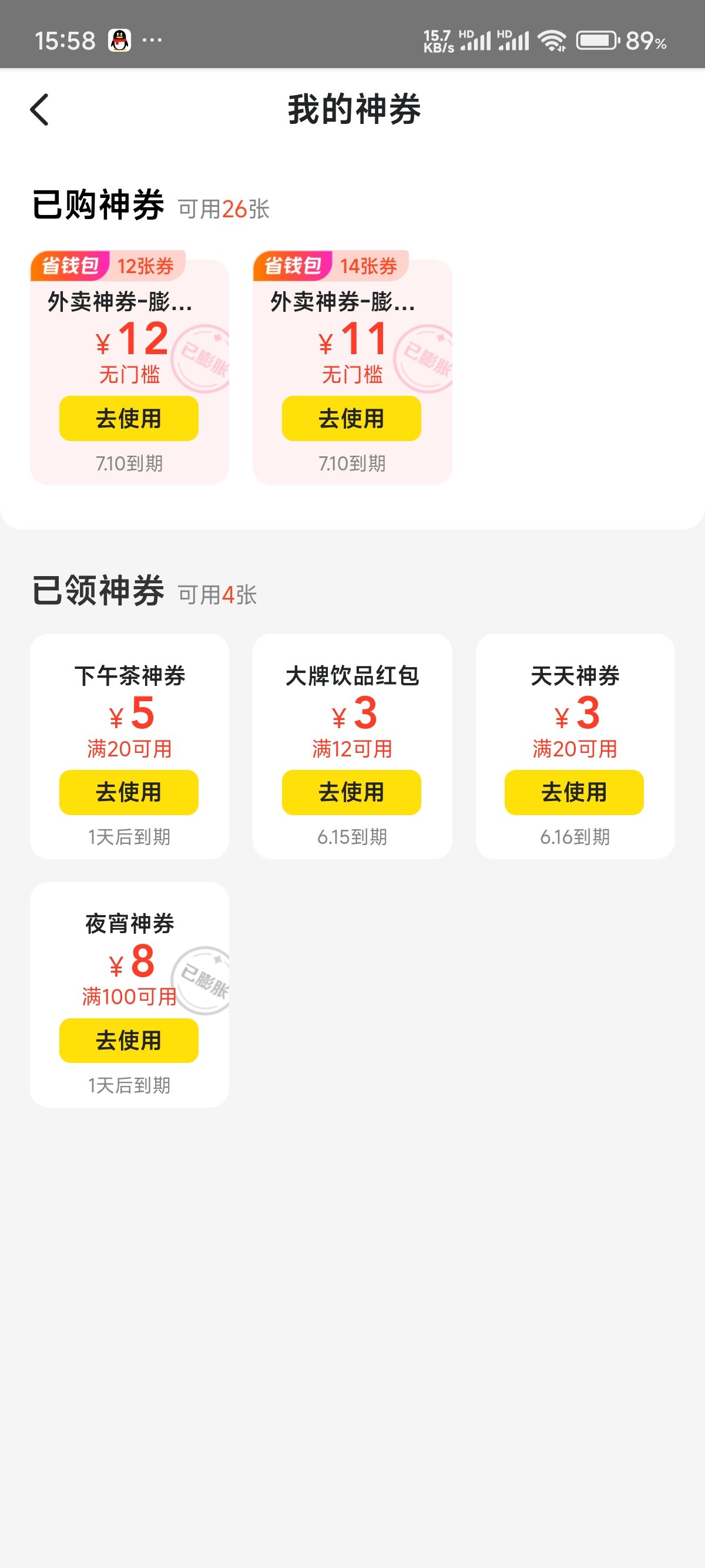Tap 去使用 on 下午茶神券
This screenshot has height=1568, width=705.
(x=129, y=792)
